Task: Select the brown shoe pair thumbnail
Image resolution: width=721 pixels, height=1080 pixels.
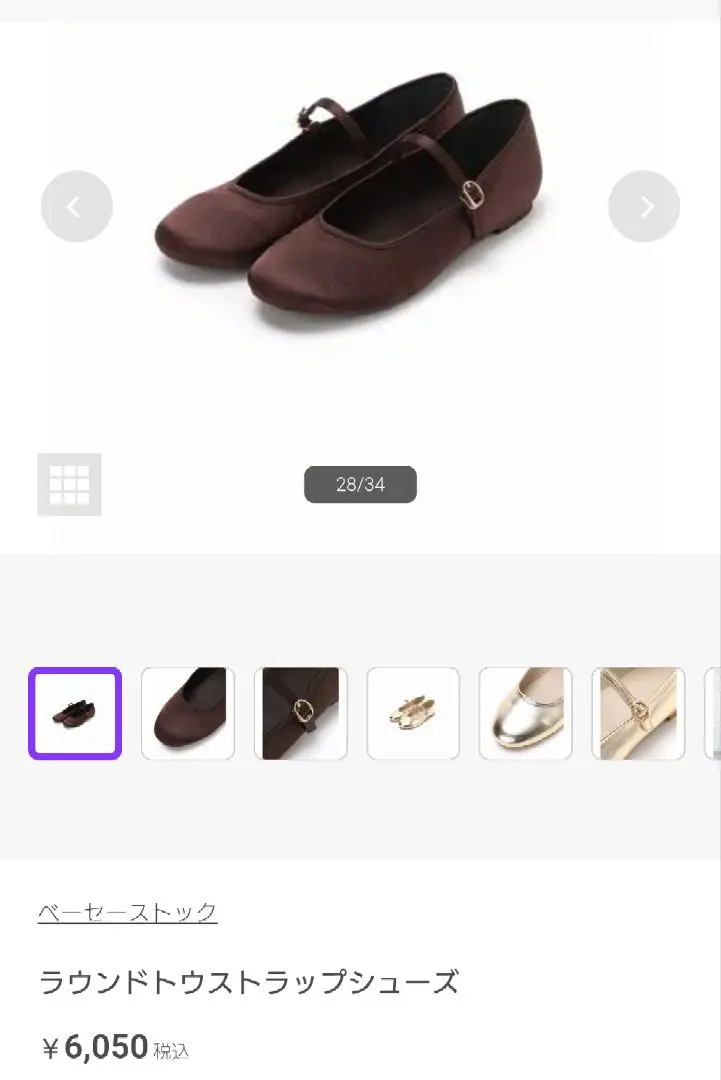Action: tap(75, 713)
